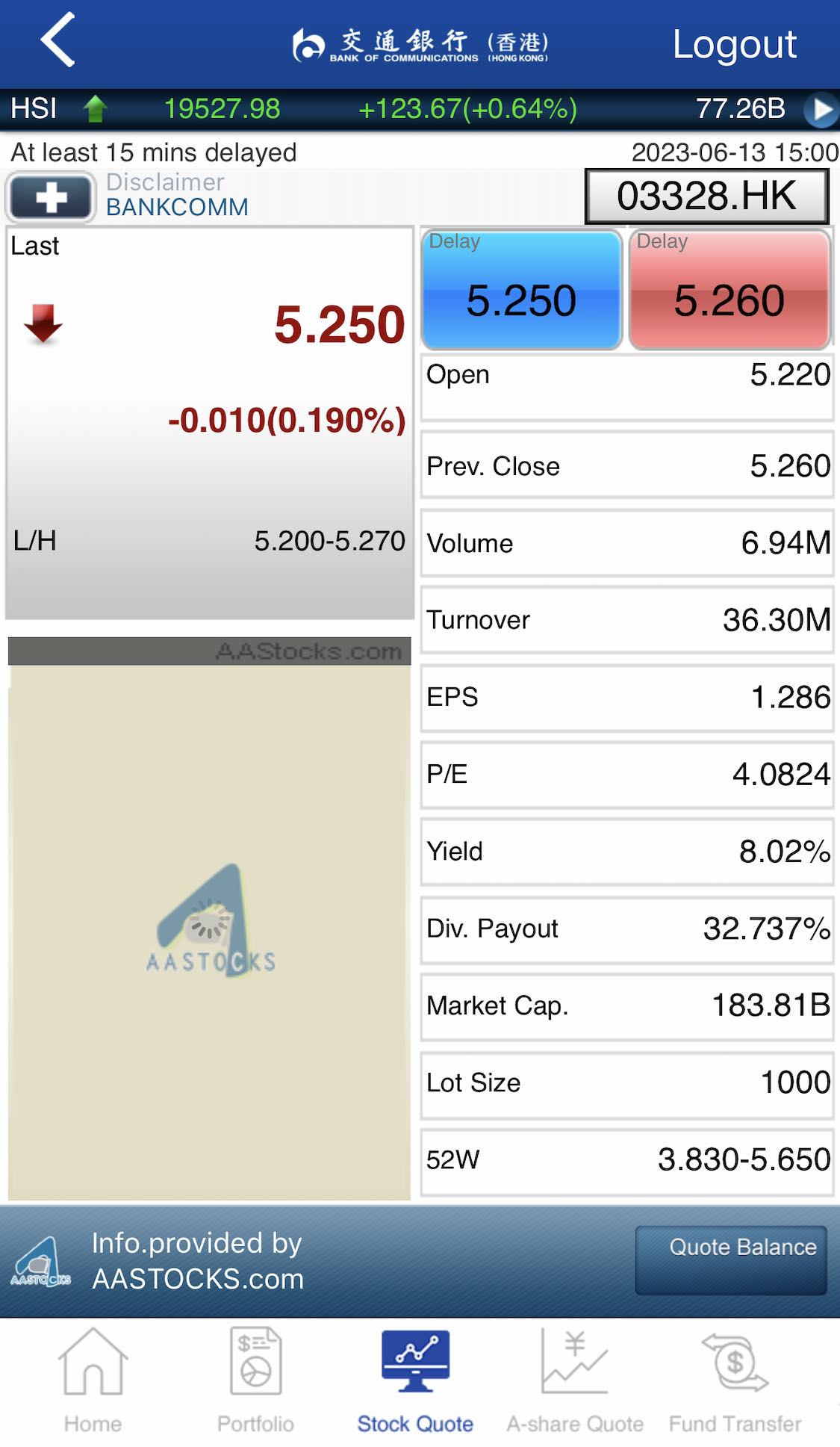Open the Portfolio tab
The width and height of the screenshot is (840, 1447).
click(255, 1381)
